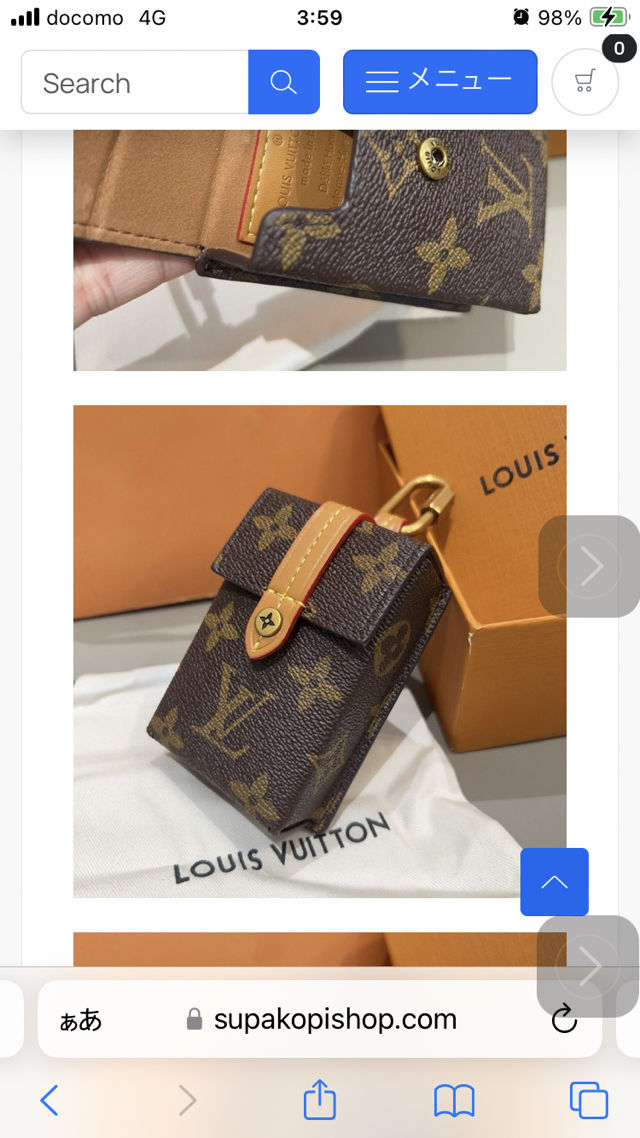
Task: Reload the page
Action: click(x=564, y=1019)
